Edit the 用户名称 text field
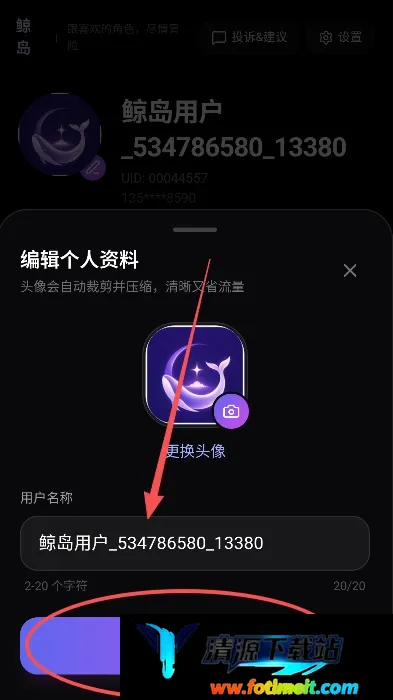The width and height of the screenshot is (393, 700). pos(195,543)
